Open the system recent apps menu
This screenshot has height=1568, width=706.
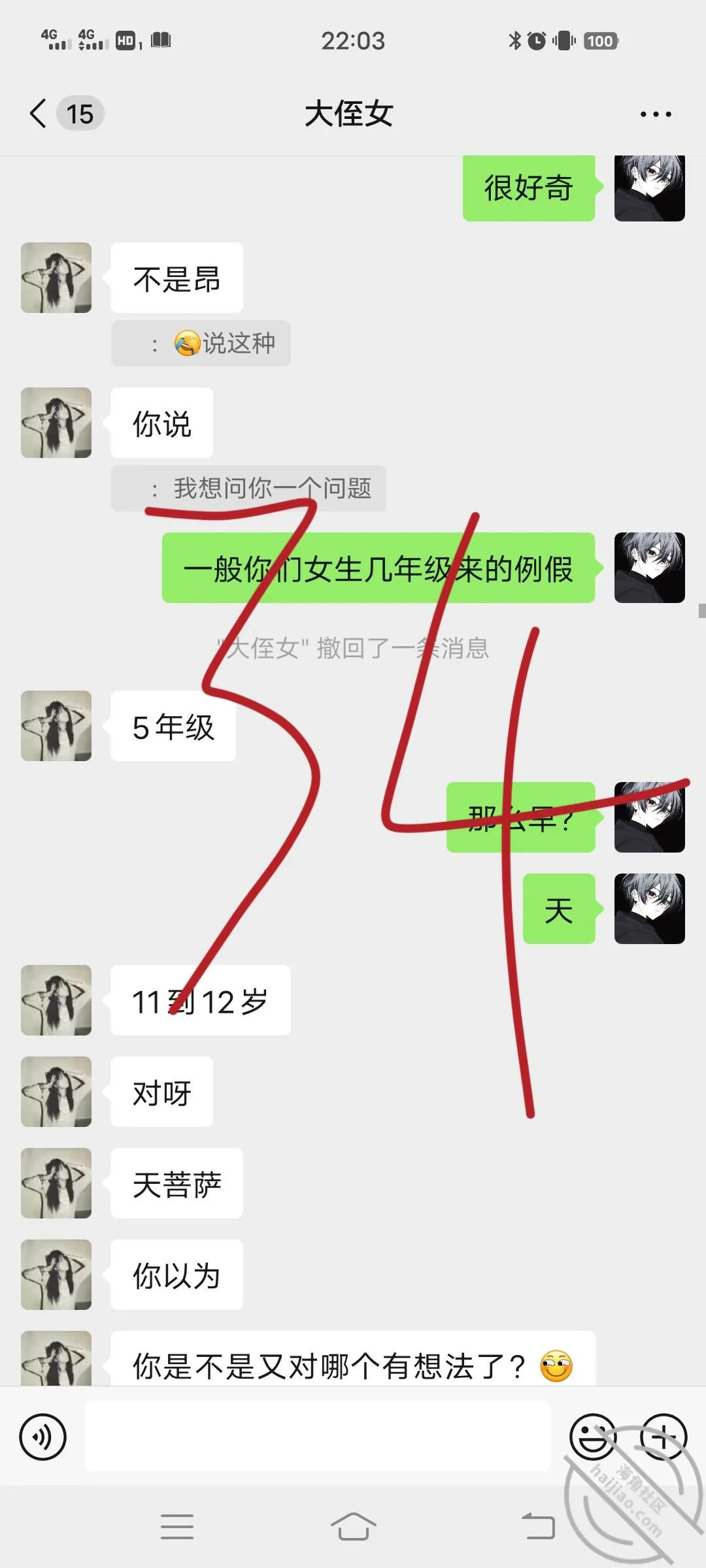click(x=177, y=1527)
